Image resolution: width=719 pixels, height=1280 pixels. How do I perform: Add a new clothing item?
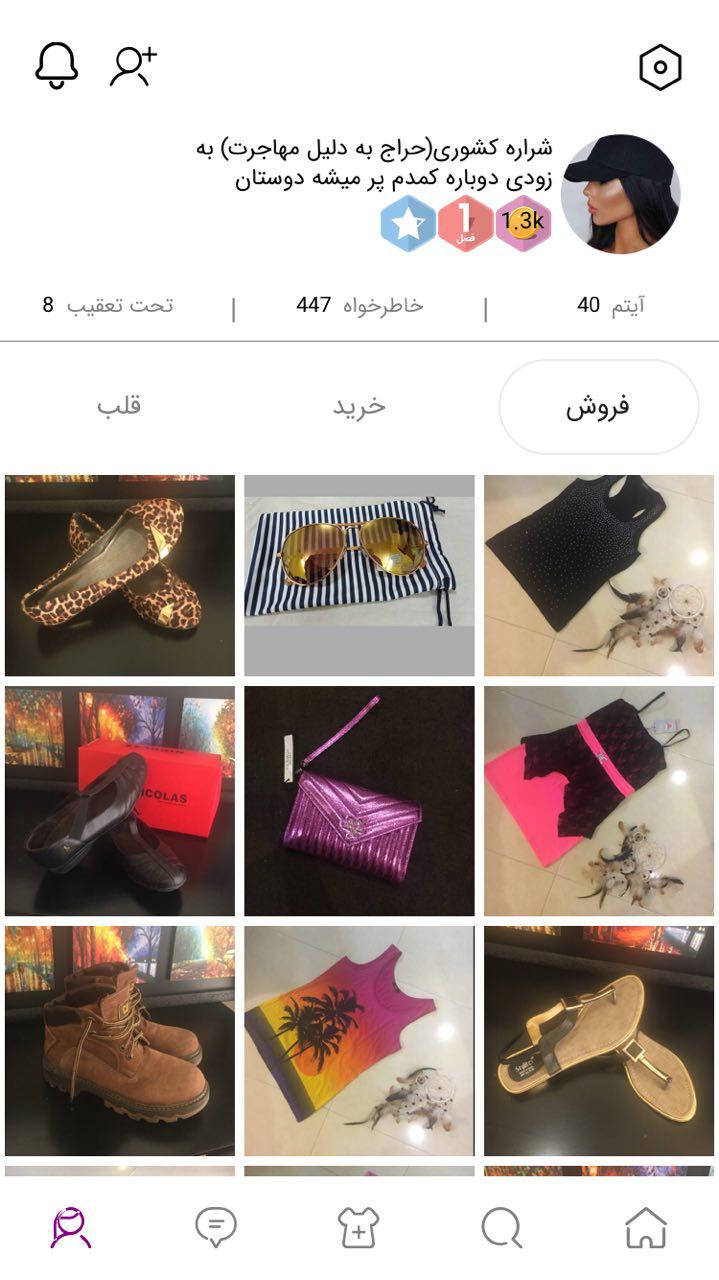coord(358,1227)
